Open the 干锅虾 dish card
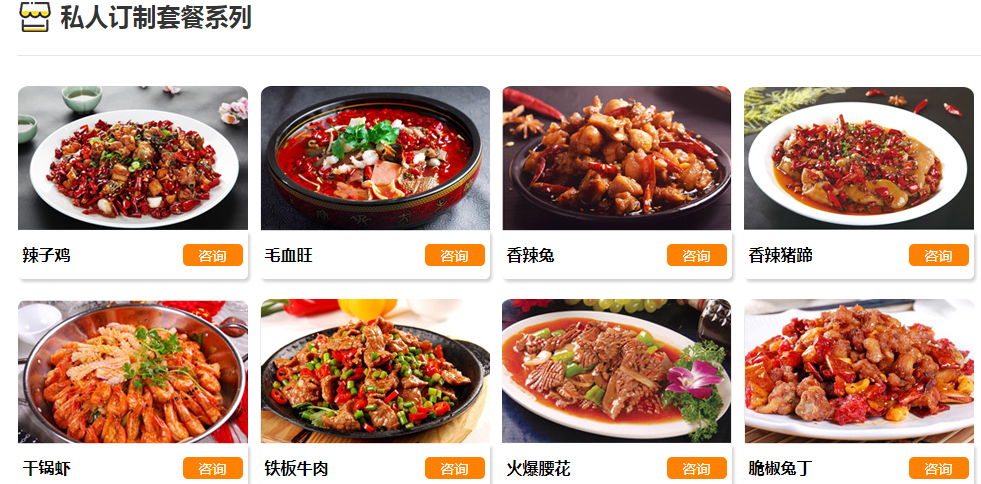Image resolution: width=981 pixels, height=484 pixels. (133, 371)
